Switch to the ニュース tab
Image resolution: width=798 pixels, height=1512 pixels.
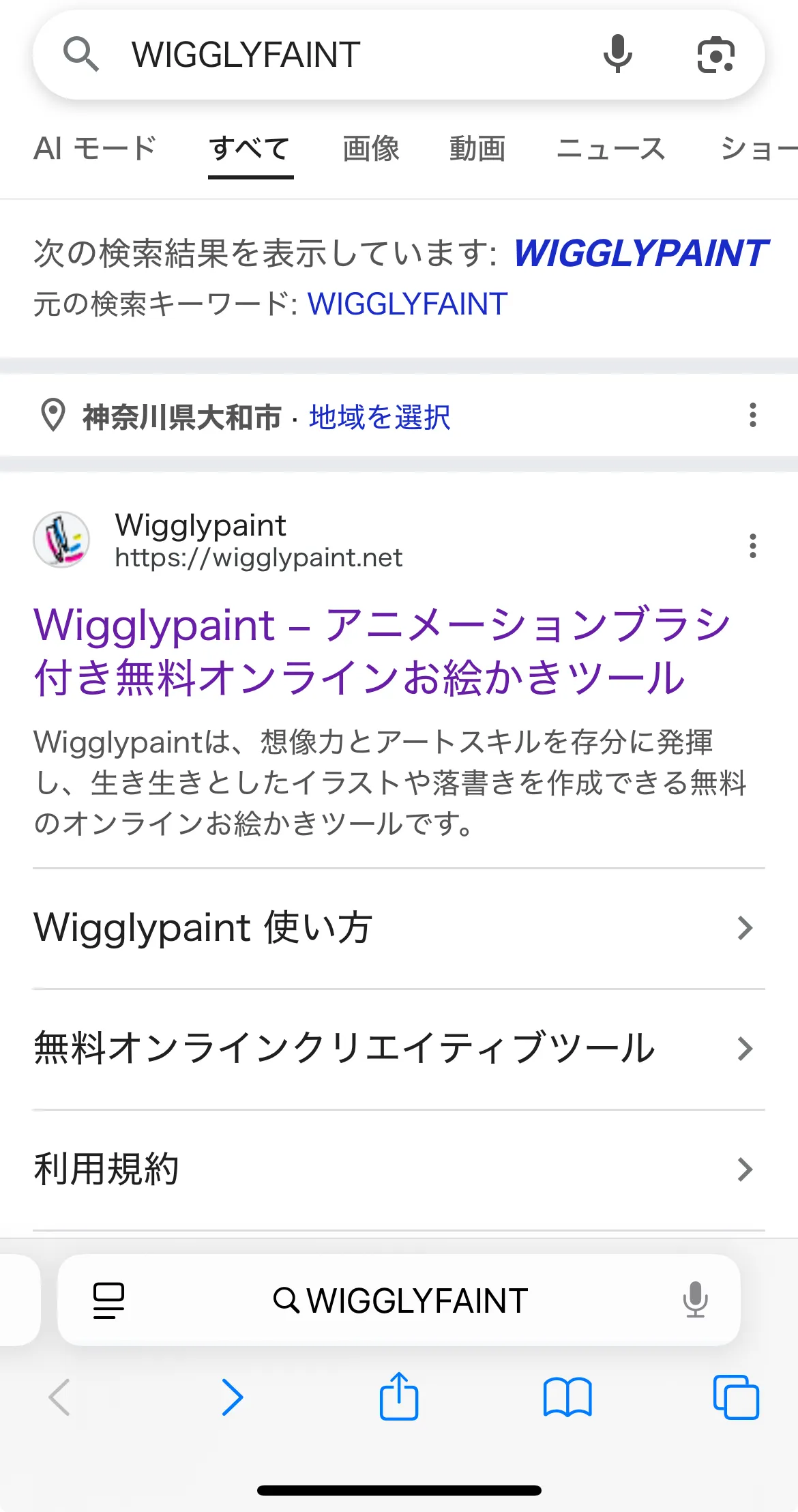point(610,149)
